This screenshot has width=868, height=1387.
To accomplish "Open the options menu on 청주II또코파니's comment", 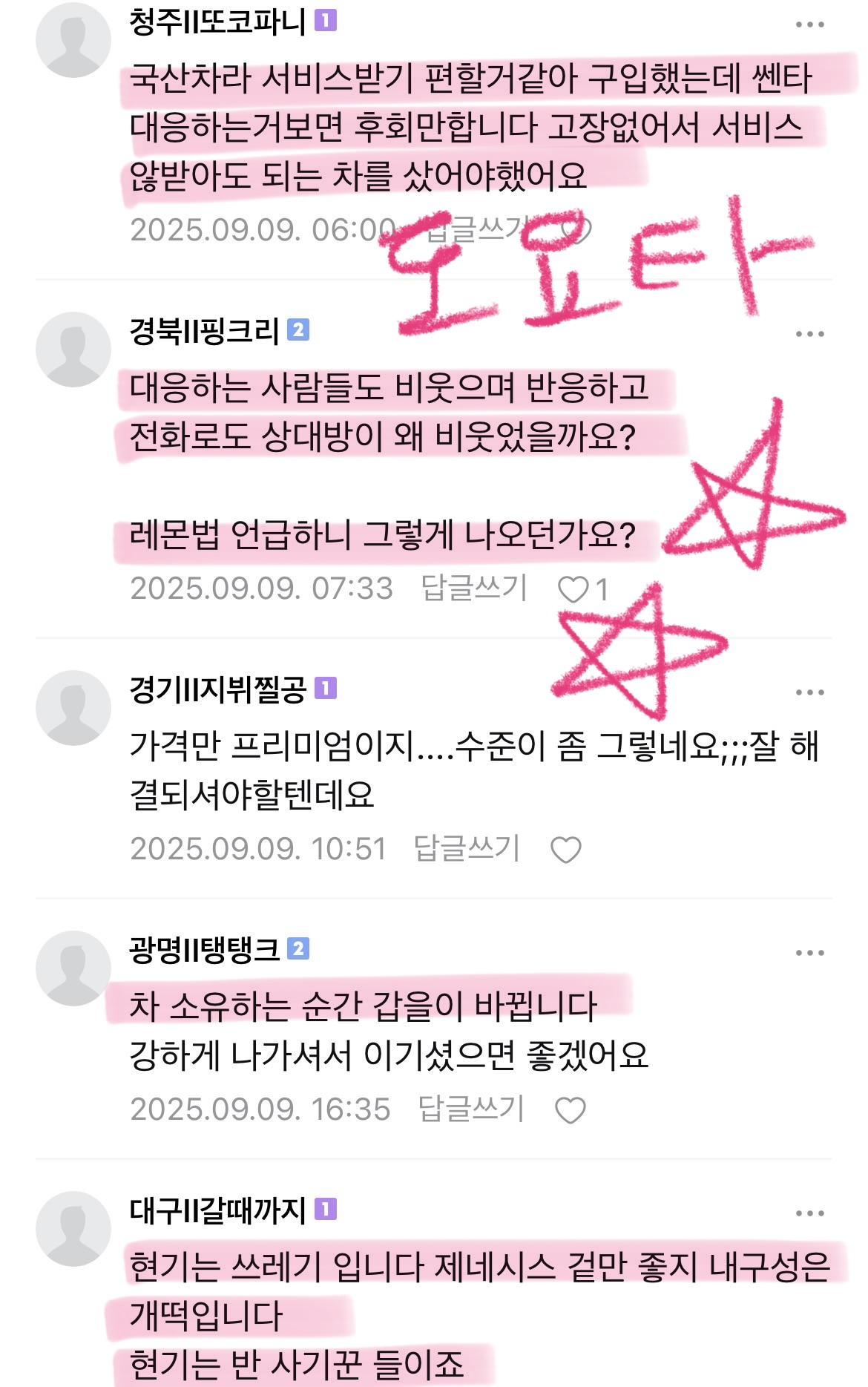I will (809, 24).
